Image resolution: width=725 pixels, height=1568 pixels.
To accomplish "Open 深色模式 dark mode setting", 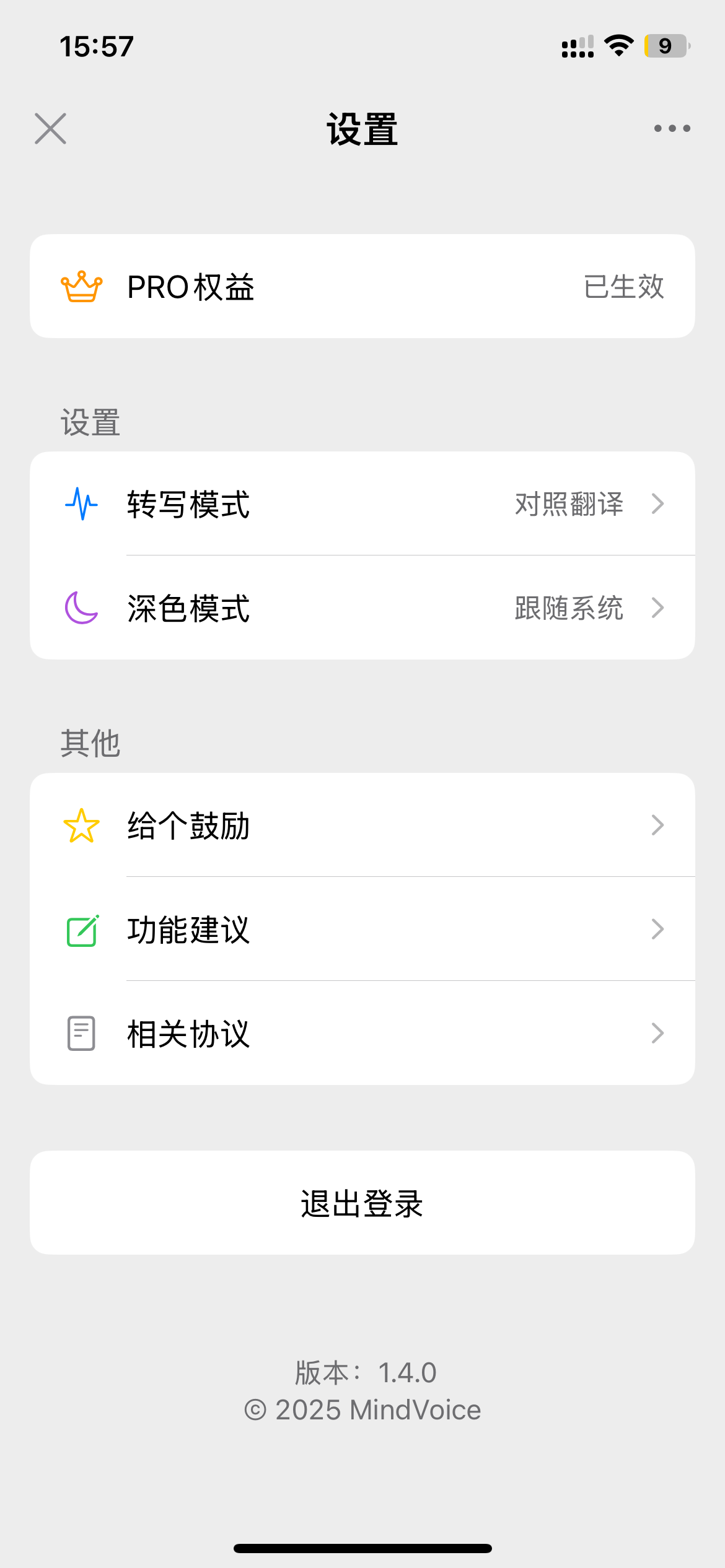I will click(x=362, y=608).
